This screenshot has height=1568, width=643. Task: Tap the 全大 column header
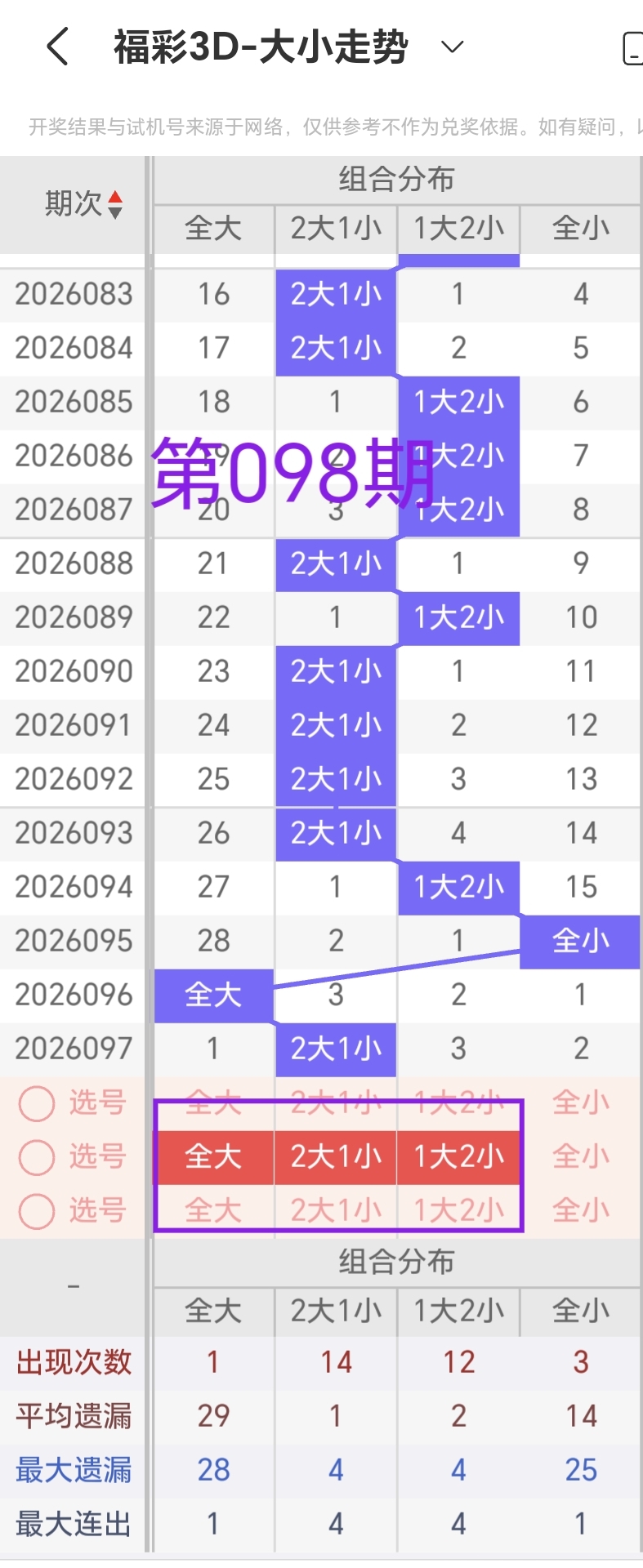click(212, 229)
